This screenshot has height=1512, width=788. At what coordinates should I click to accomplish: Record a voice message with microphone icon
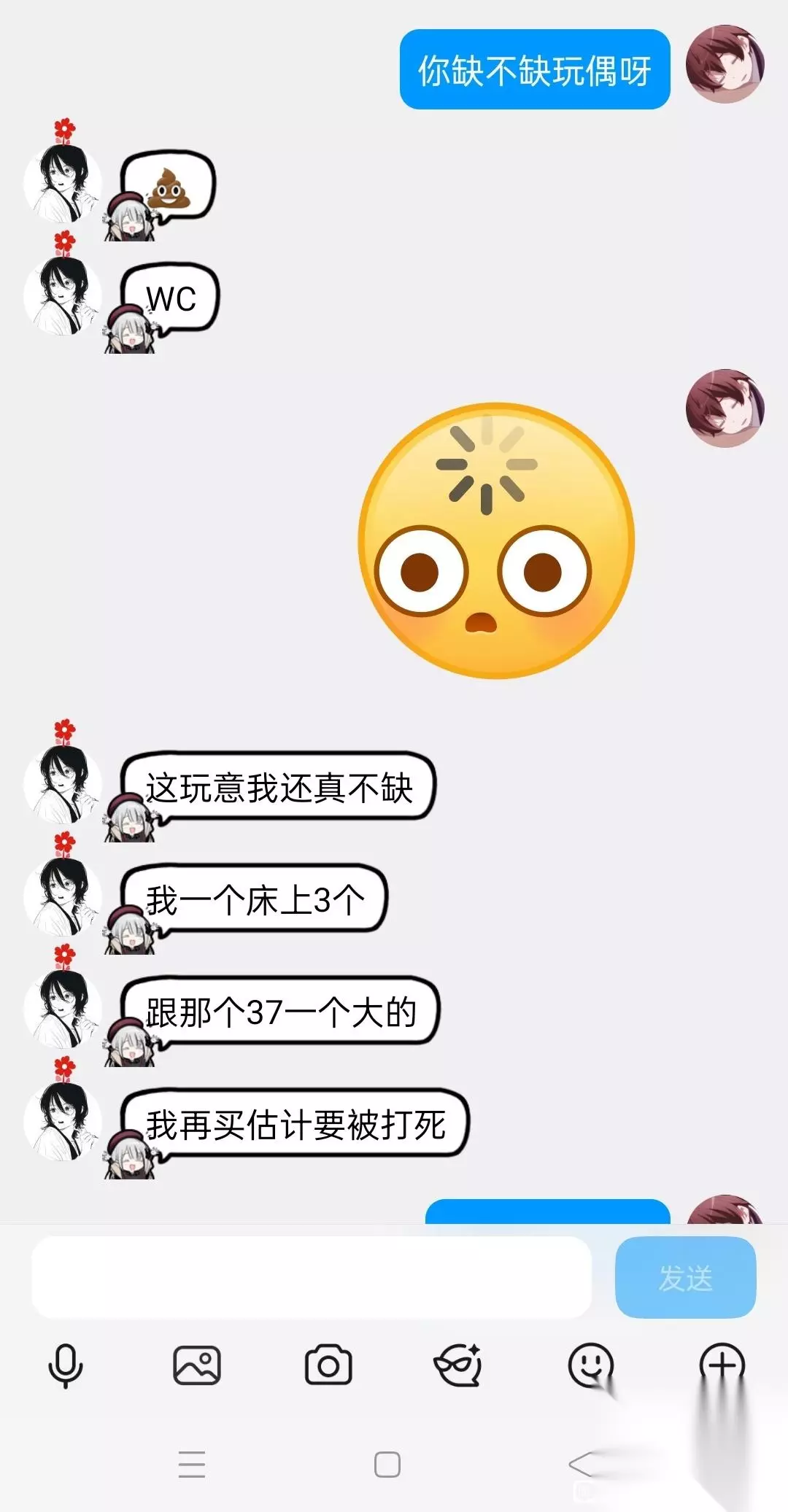pyautogui.click(x=65, y=1365)
